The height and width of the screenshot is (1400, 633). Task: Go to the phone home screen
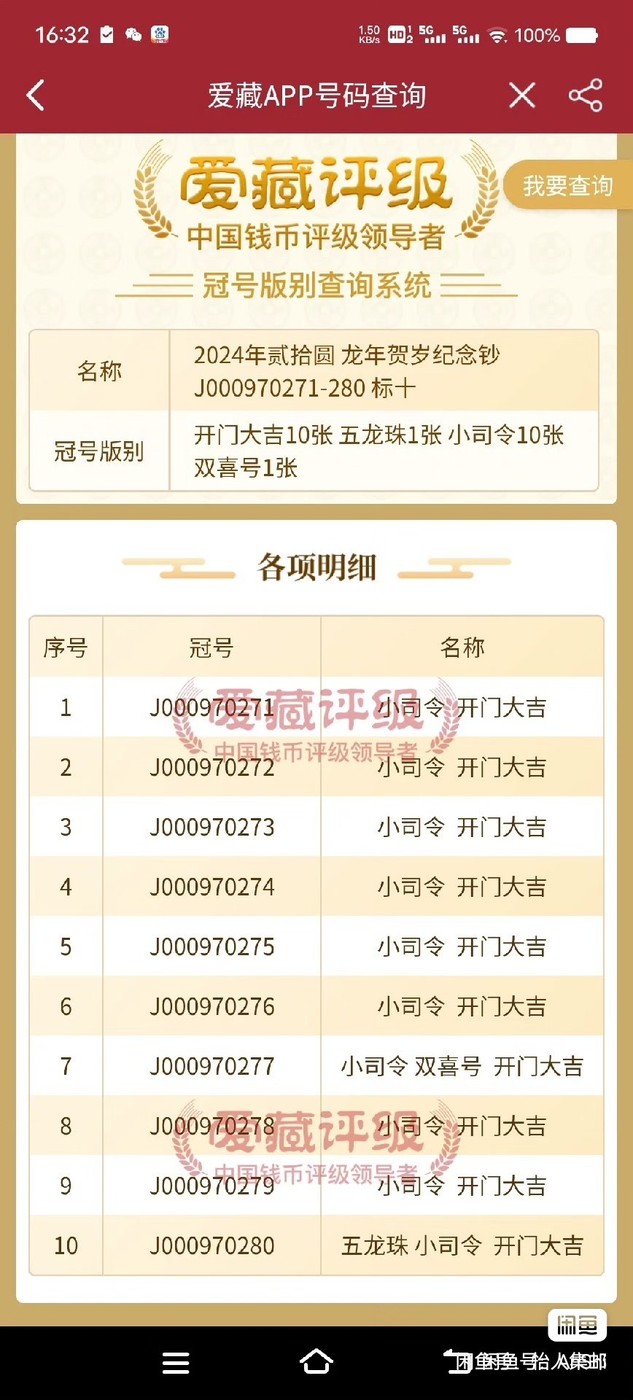tap(316, 1361)
